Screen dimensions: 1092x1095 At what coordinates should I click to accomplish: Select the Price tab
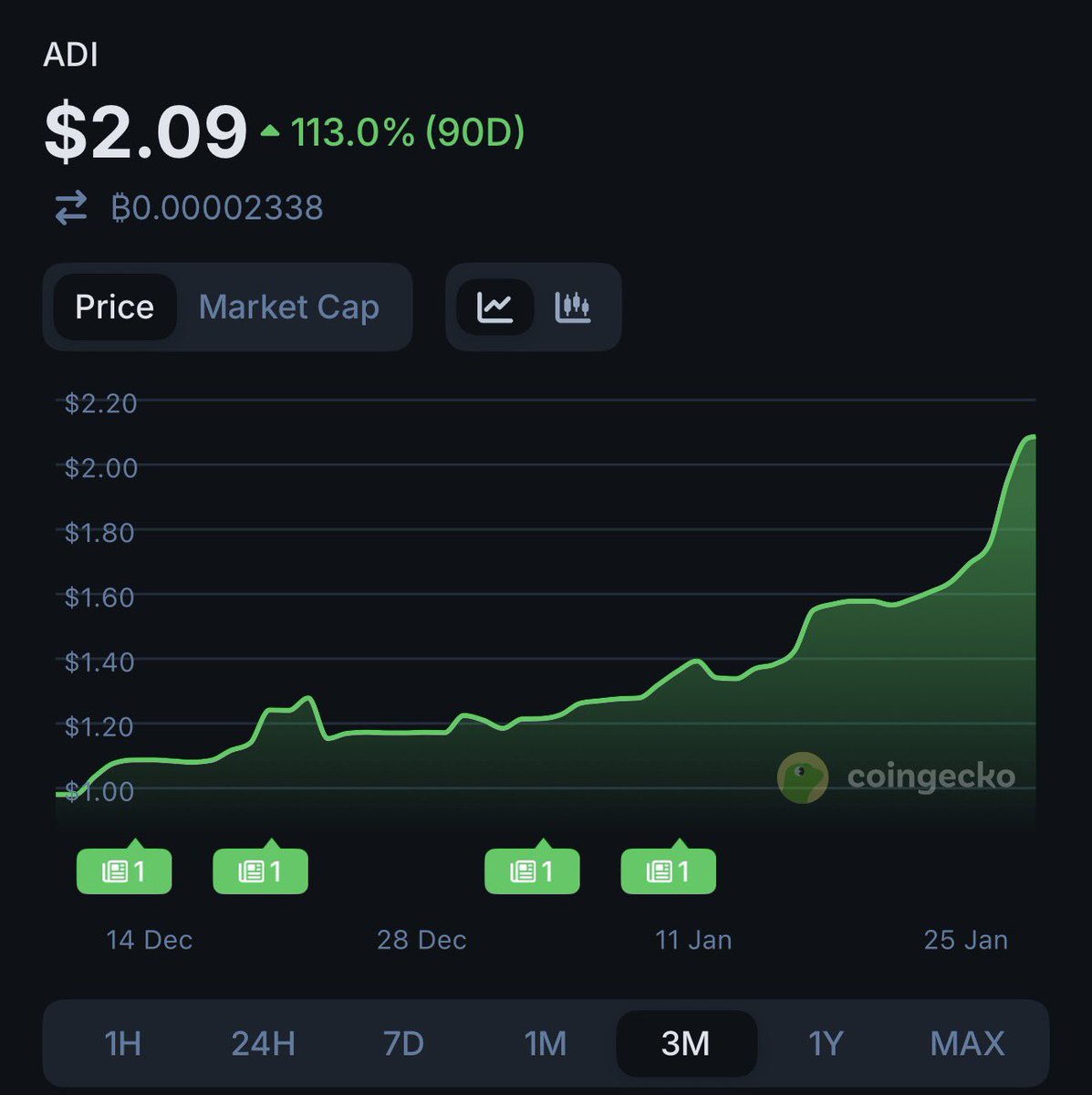click(x=114, y=308)
